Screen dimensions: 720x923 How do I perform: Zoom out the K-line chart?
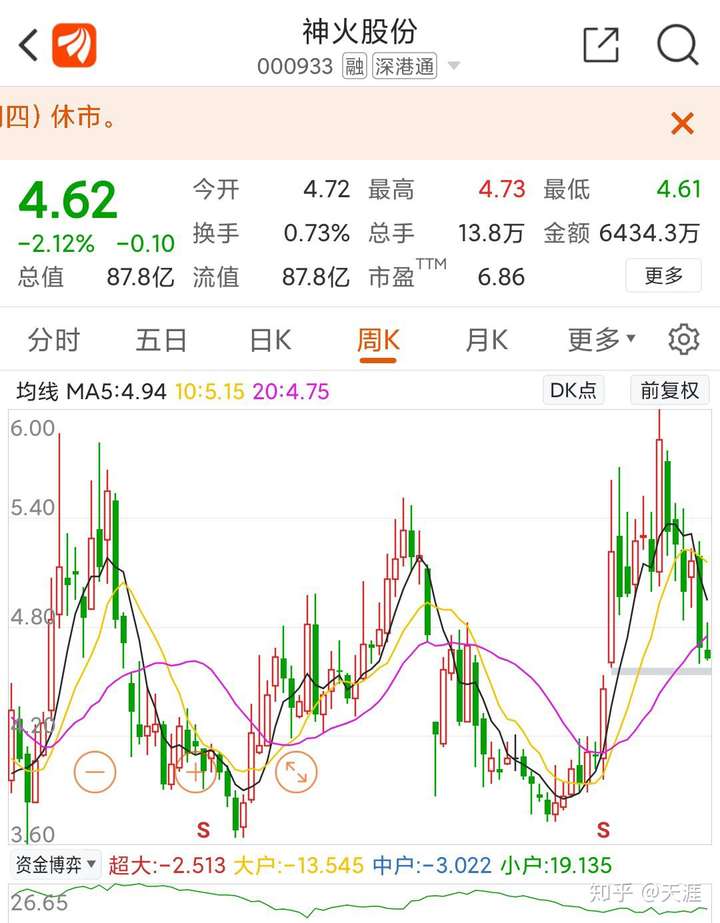96,771
